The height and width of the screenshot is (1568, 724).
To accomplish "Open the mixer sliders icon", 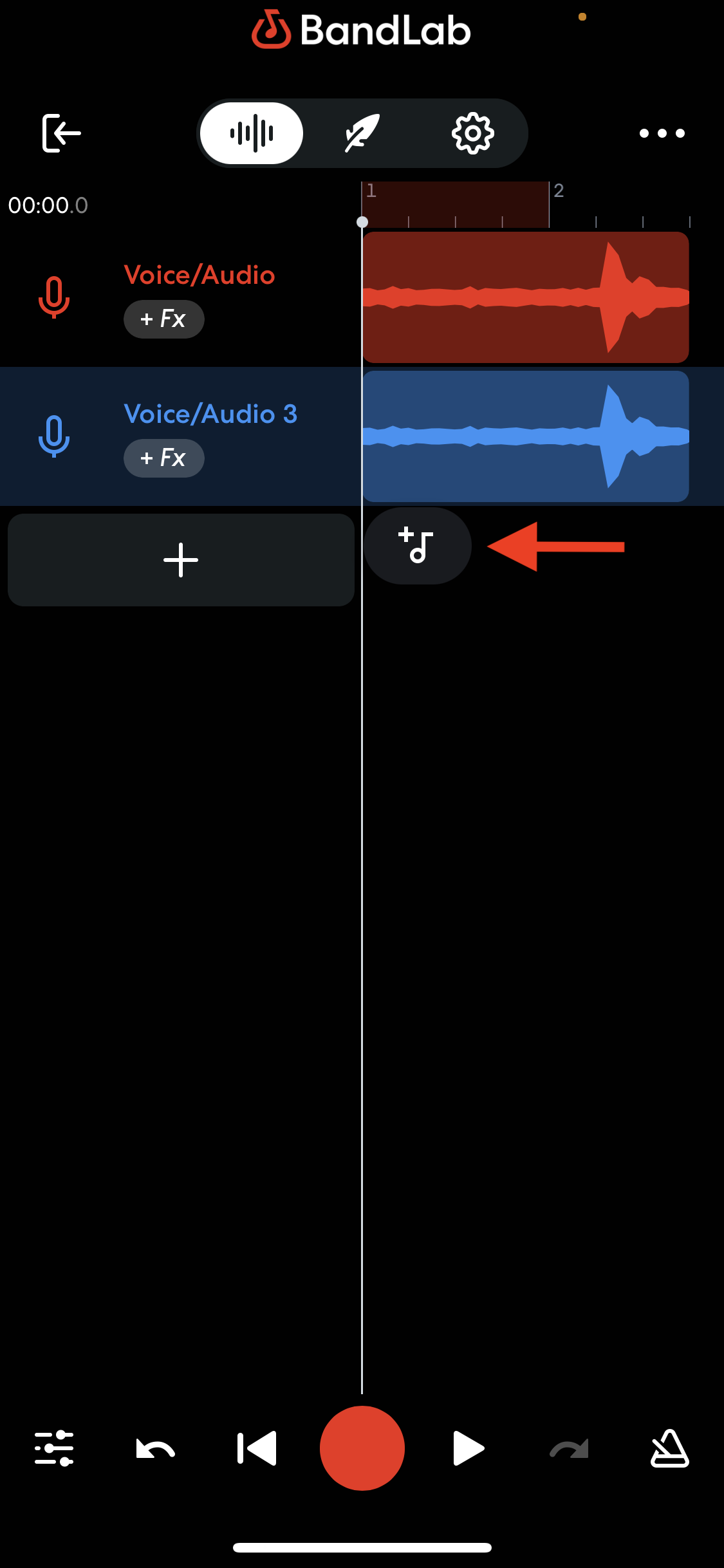I will tap(54, 1448).
